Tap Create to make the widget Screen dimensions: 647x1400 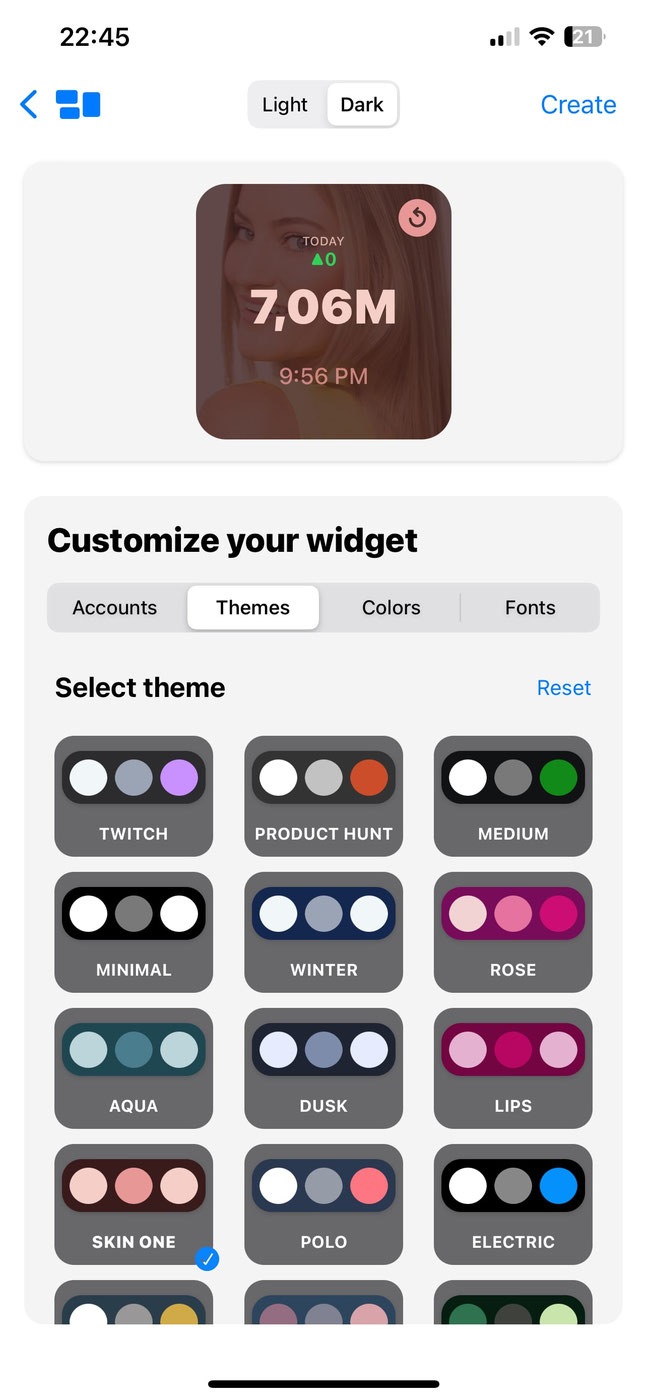pos(578,105)
